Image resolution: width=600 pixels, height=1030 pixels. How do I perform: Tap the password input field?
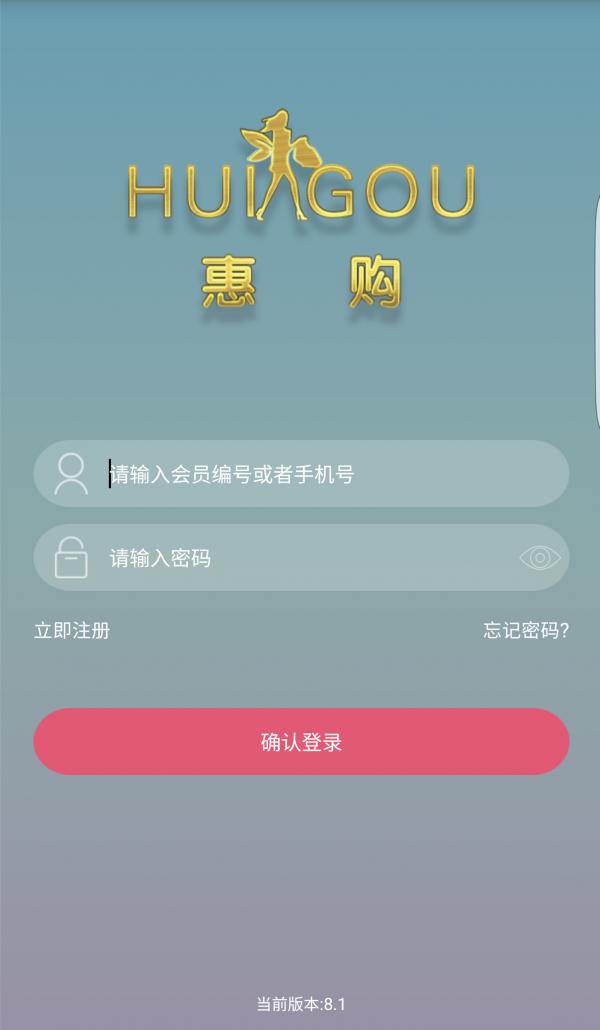pyautogui.click(x=300, y=558)
